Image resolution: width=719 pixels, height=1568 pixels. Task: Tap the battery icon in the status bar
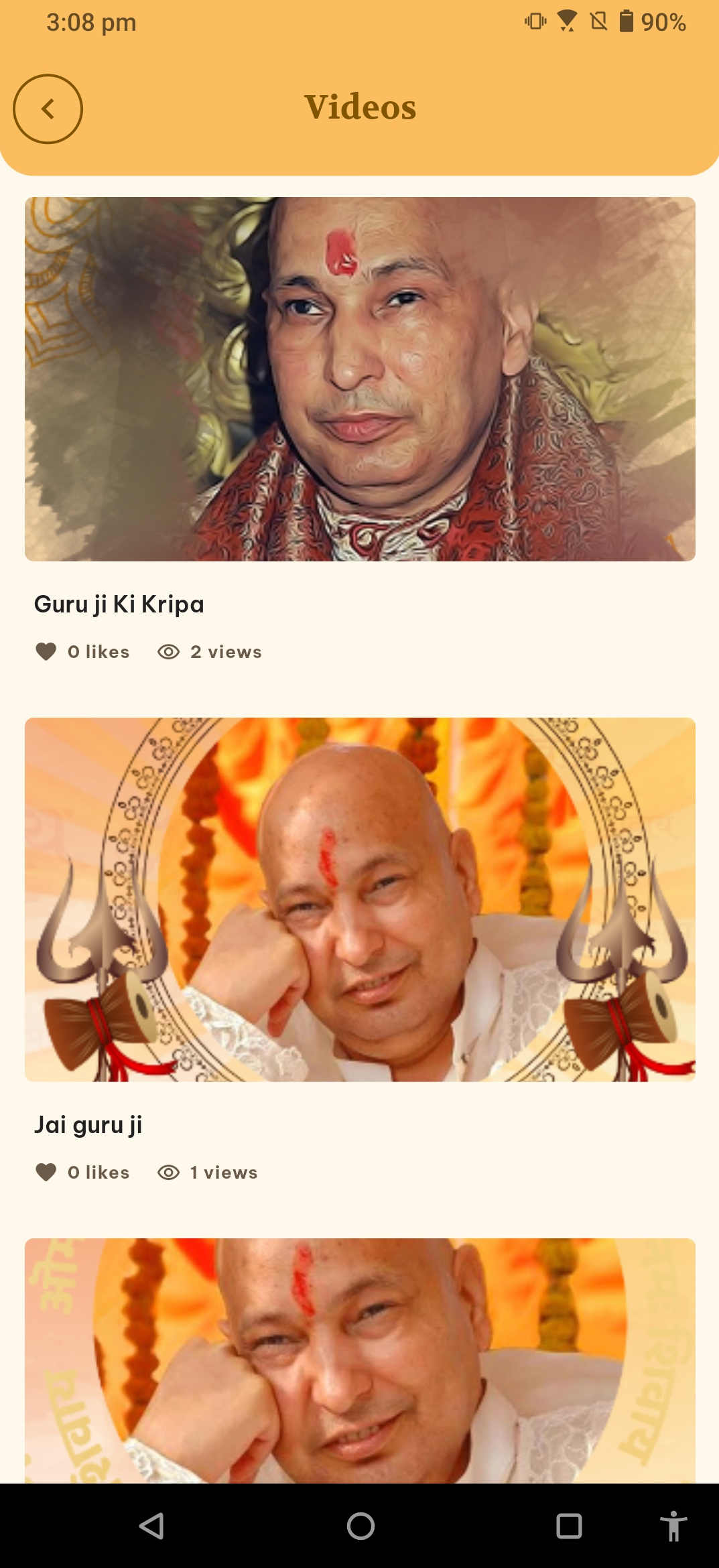point(627,21)
